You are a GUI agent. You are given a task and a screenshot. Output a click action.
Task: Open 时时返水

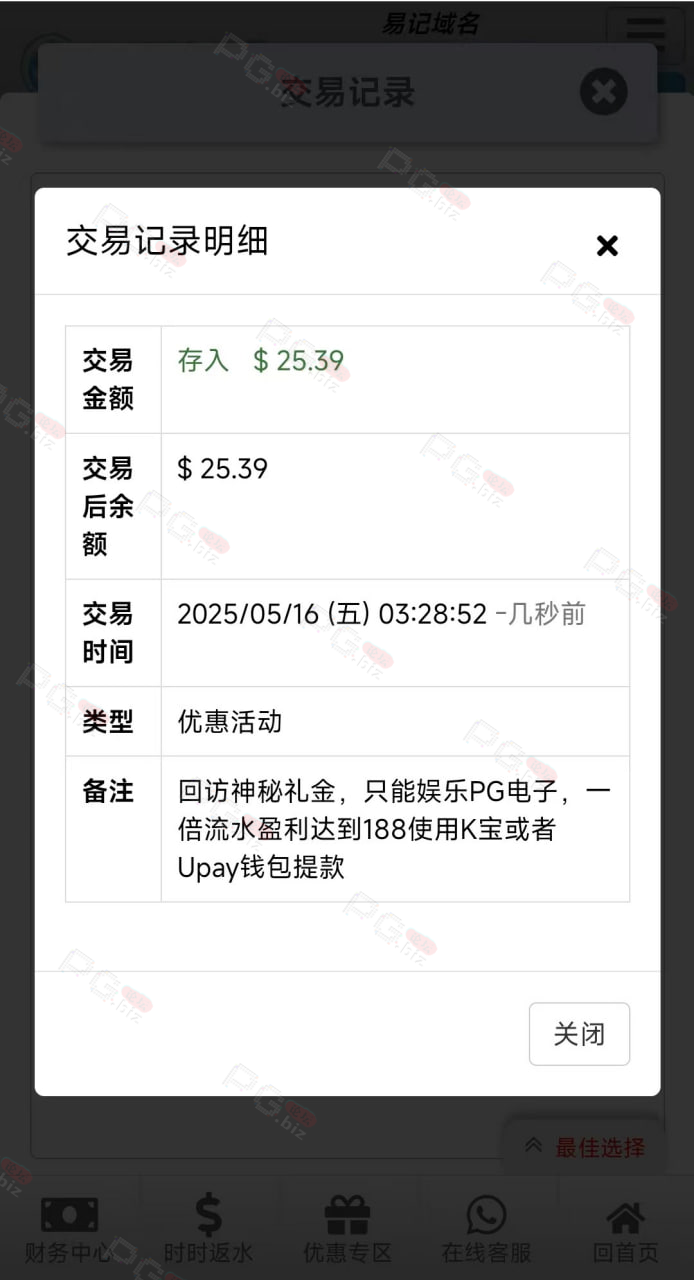pos(208,1229)
